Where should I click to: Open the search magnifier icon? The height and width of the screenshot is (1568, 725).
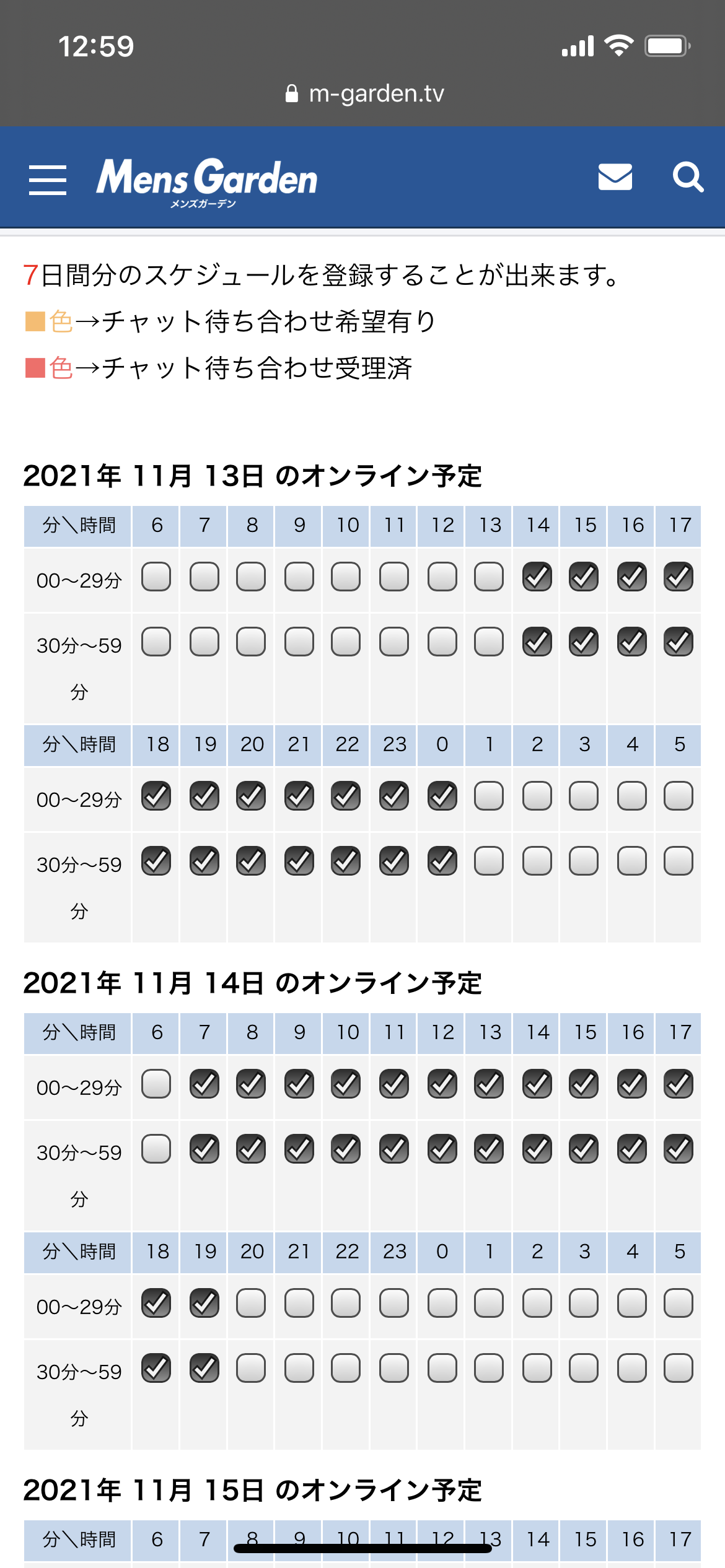tap(688, 178)
